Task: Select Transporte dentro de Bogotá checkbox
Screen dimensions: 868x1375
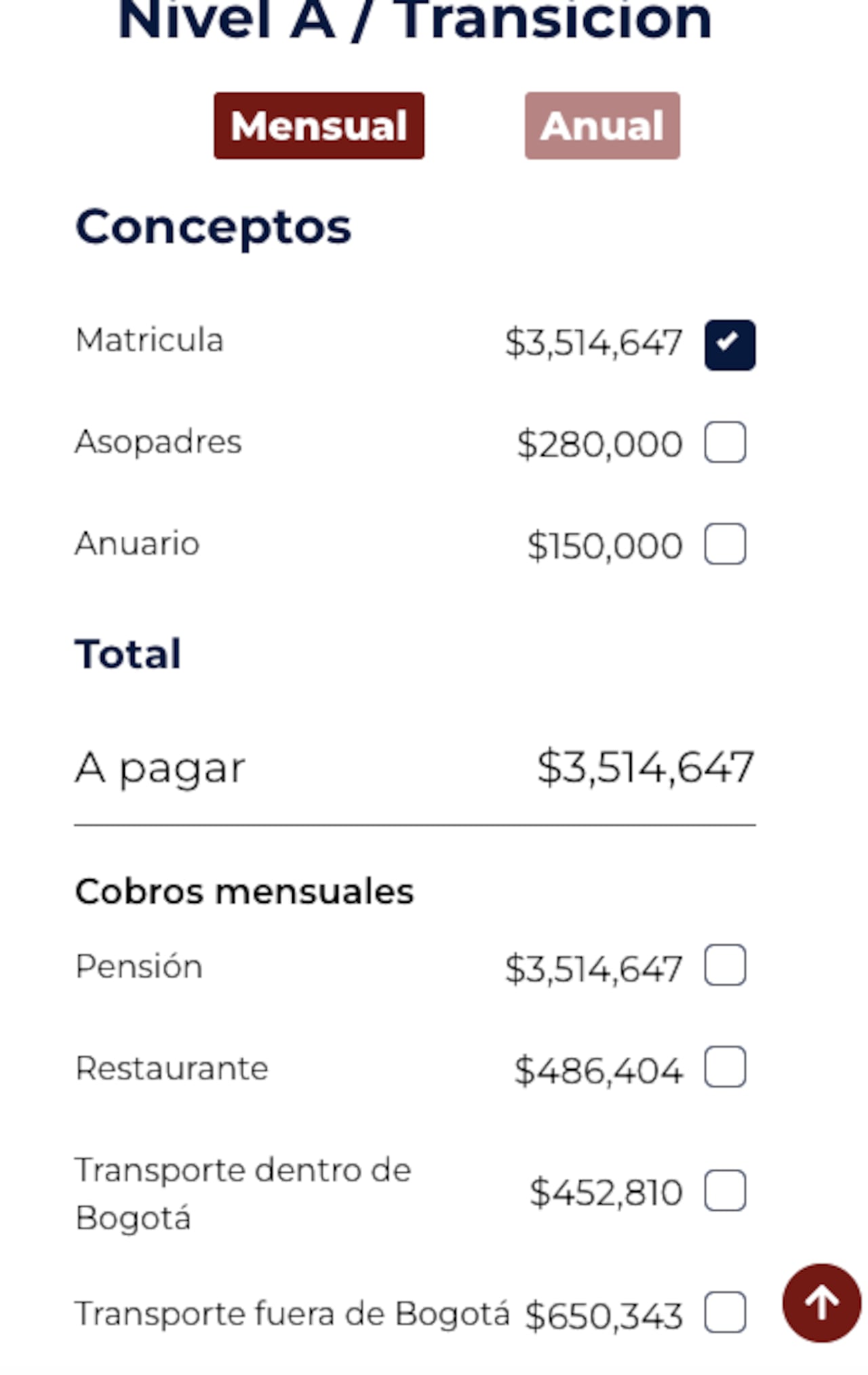Action: click(725, 1190)
